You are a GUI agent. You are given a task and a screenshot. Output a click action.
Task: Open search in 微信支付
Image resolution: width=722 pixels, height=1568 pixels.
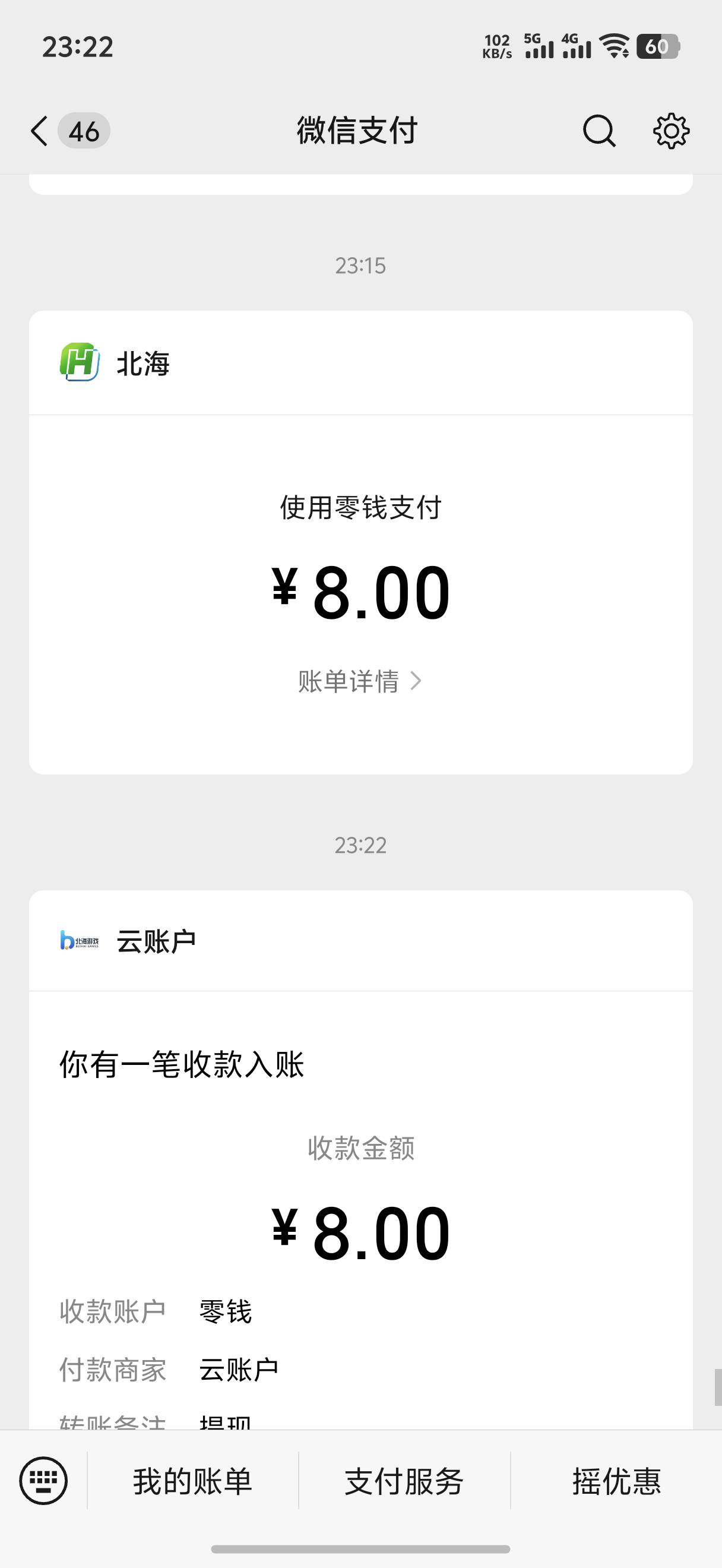599,131
